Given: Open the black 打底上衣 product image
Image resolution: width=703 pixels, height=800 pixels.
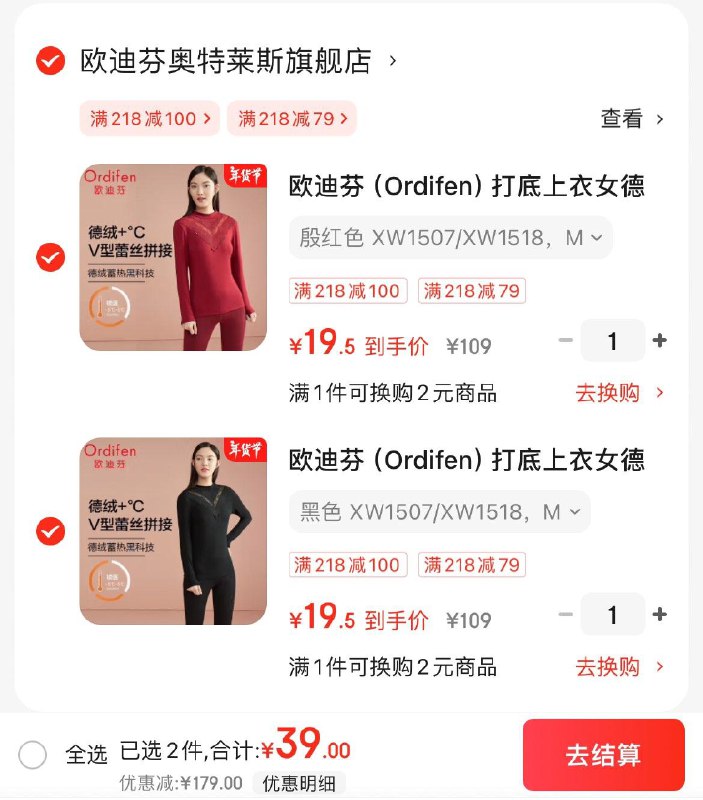Looking at the screenshot, I should 173,531.
